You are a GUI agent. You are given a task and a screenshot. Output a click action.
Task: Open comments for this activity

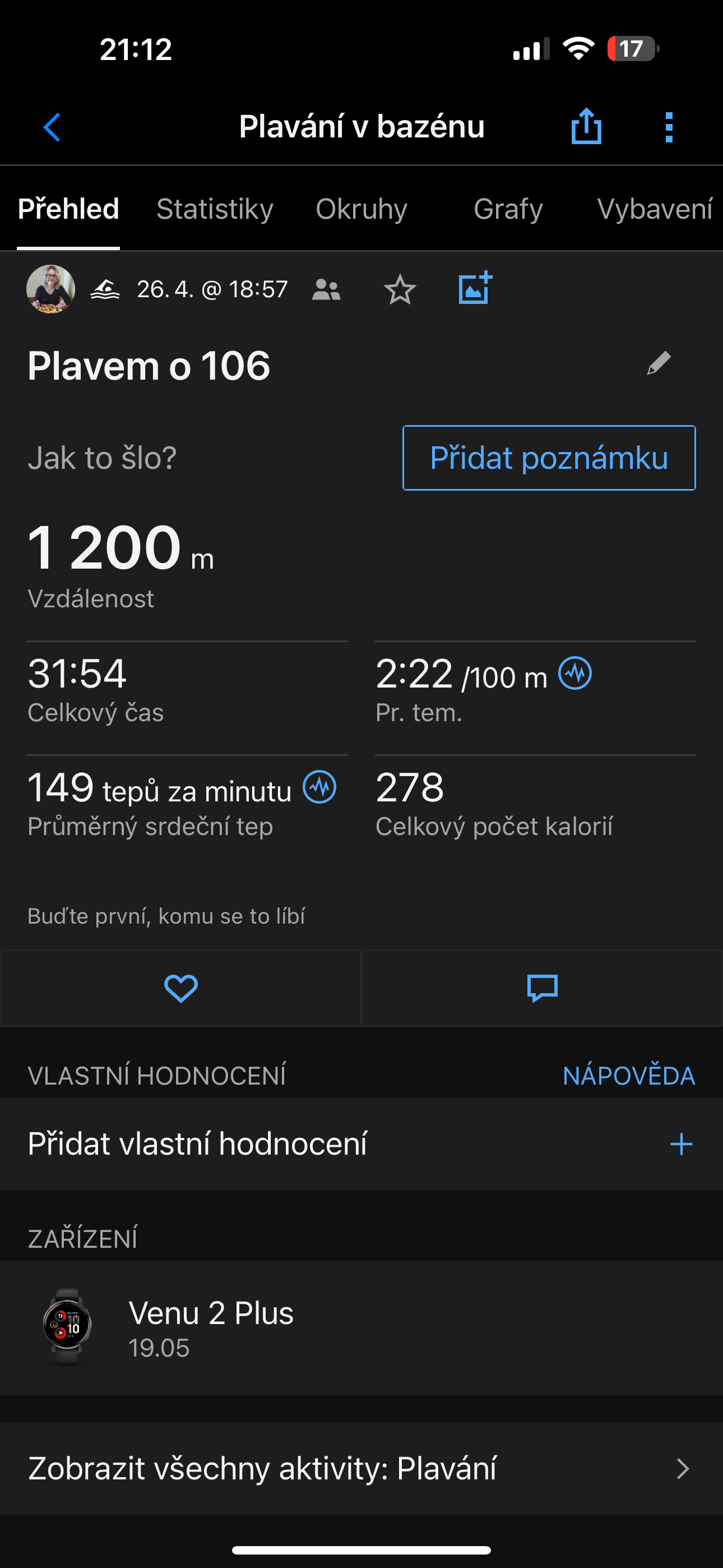(543, 988)
